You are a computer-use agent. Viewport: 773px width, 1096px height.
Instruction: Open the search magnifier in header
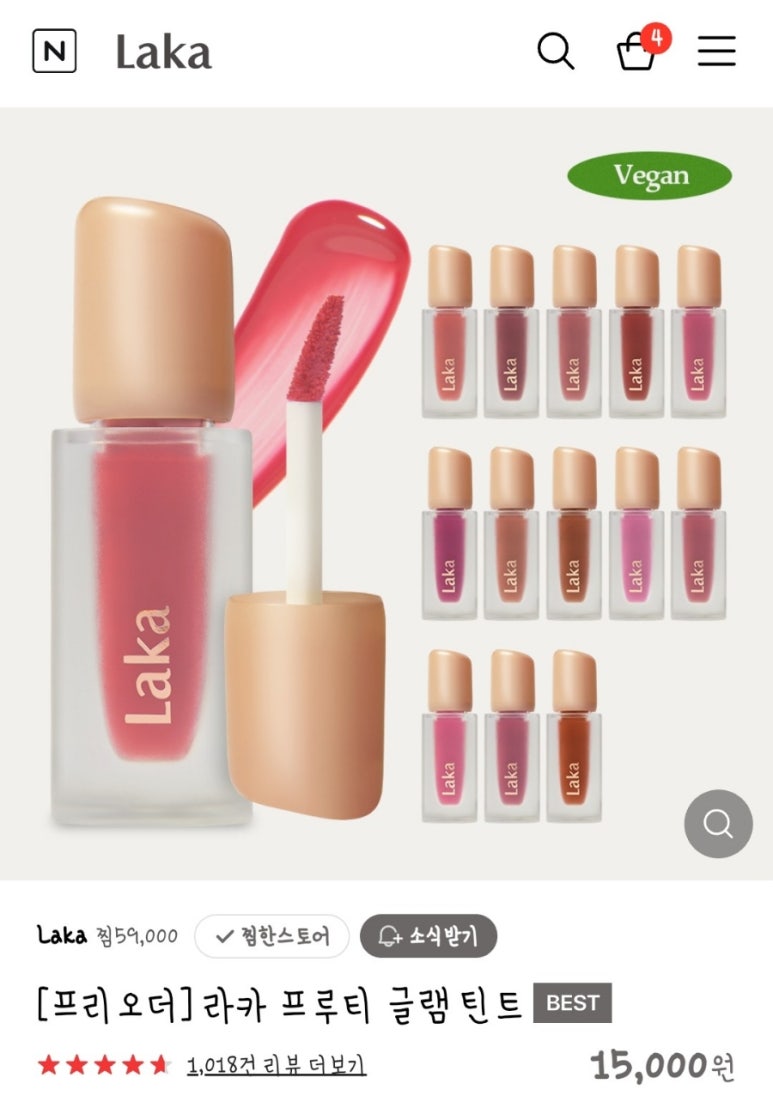[x=555, y=50]
